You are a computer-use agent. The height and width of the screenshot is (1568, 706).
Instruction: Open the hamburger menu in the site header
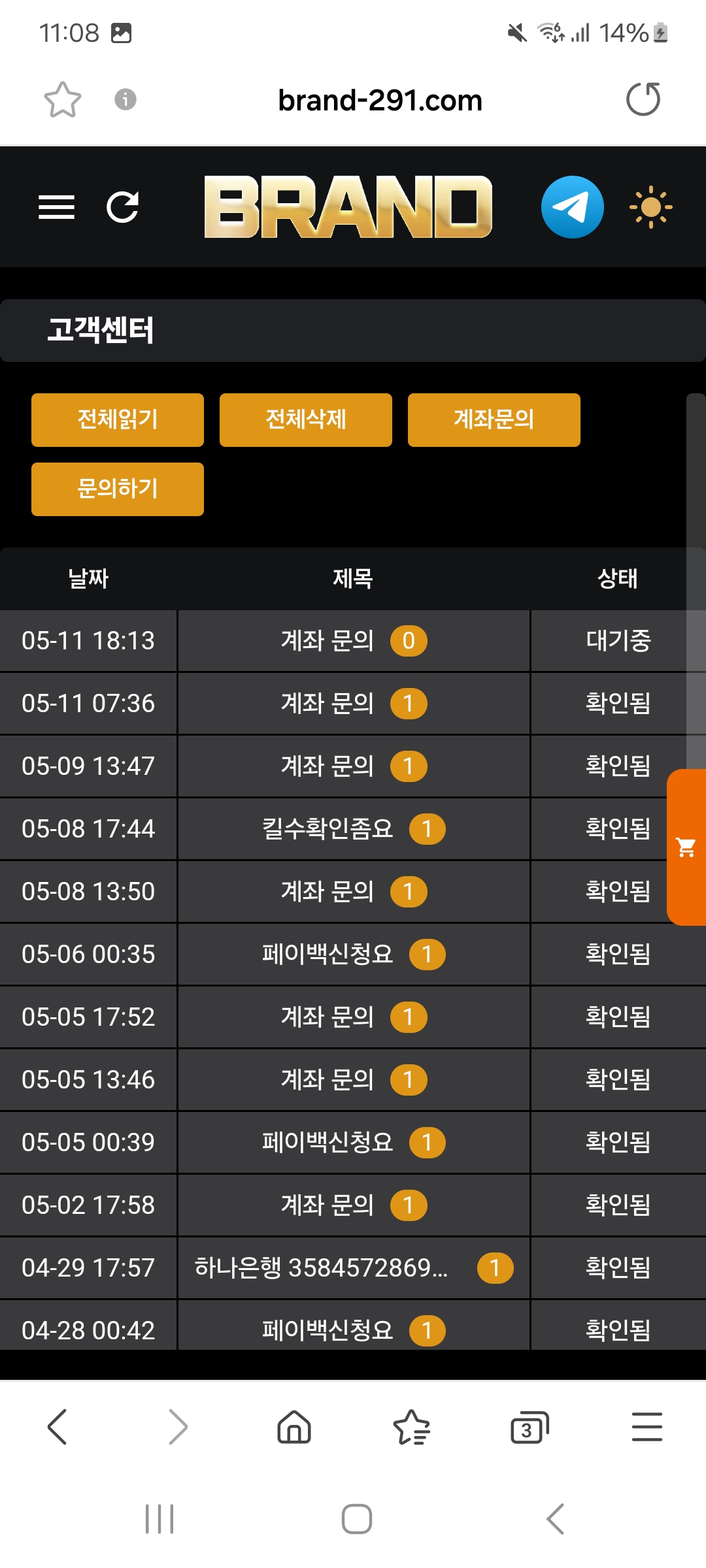56,207
